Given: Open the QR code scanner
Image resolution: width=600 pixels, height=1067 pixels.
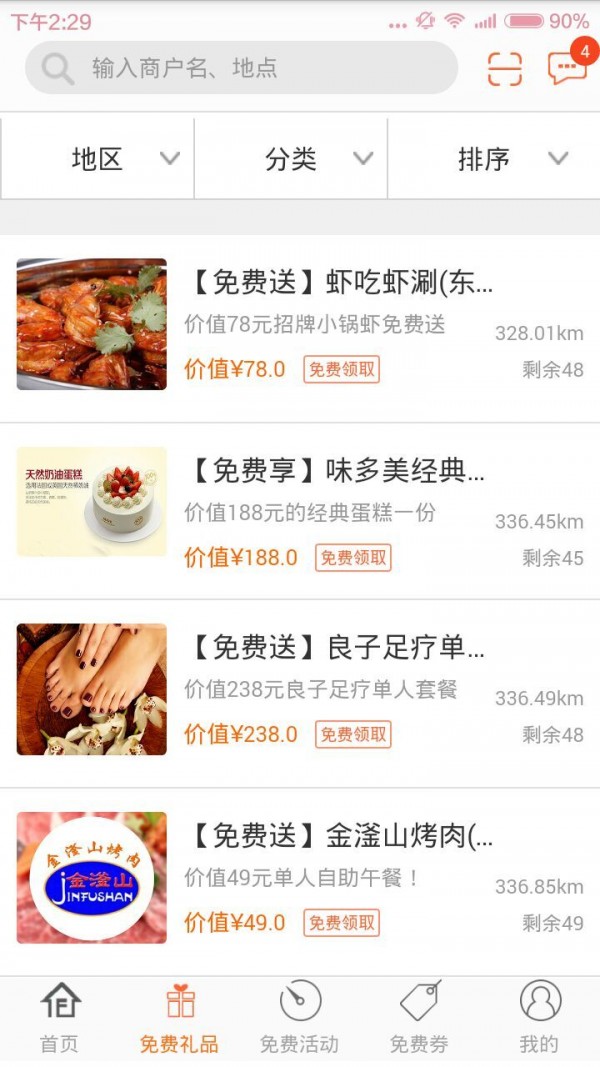Looking at the screenshot, I should [x=505, y=68].
